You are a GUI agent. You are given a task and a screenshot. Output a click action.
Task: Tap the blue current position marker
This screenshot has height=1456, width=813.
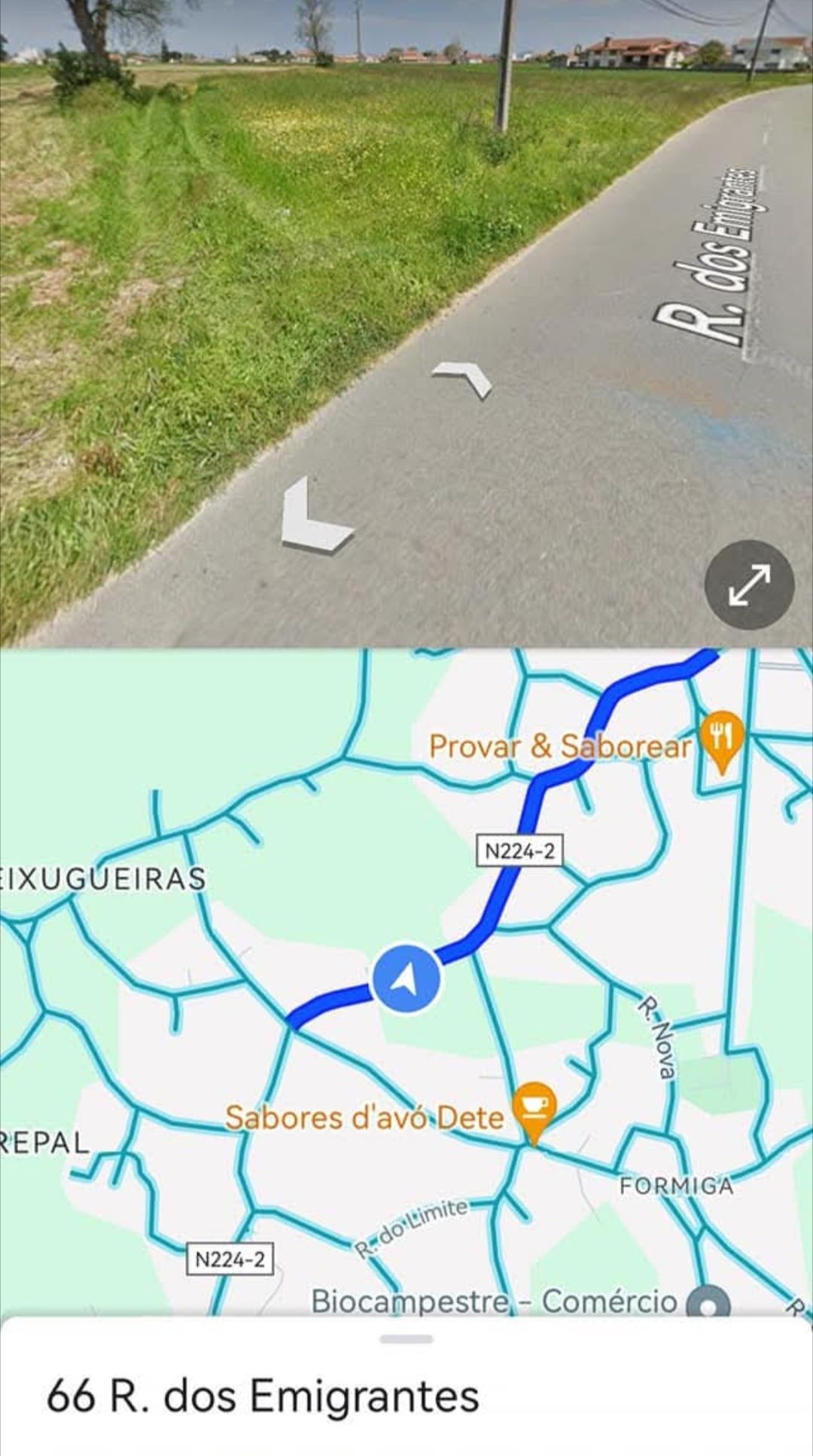pyautogui.click(x=406, y=979)
